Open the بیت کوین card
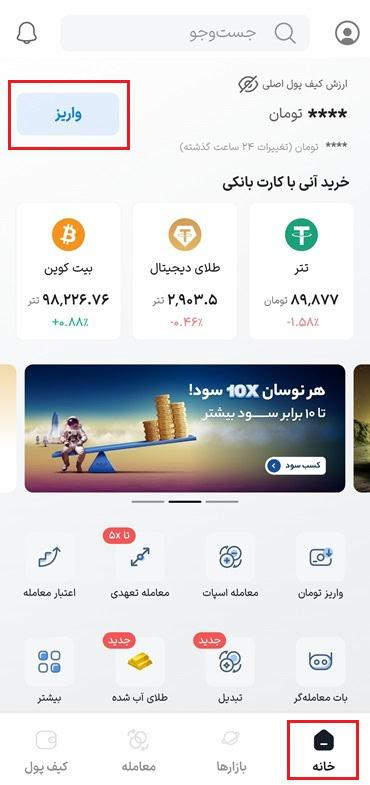The width and height of the screenshot is (370, 785). point(69,271)
